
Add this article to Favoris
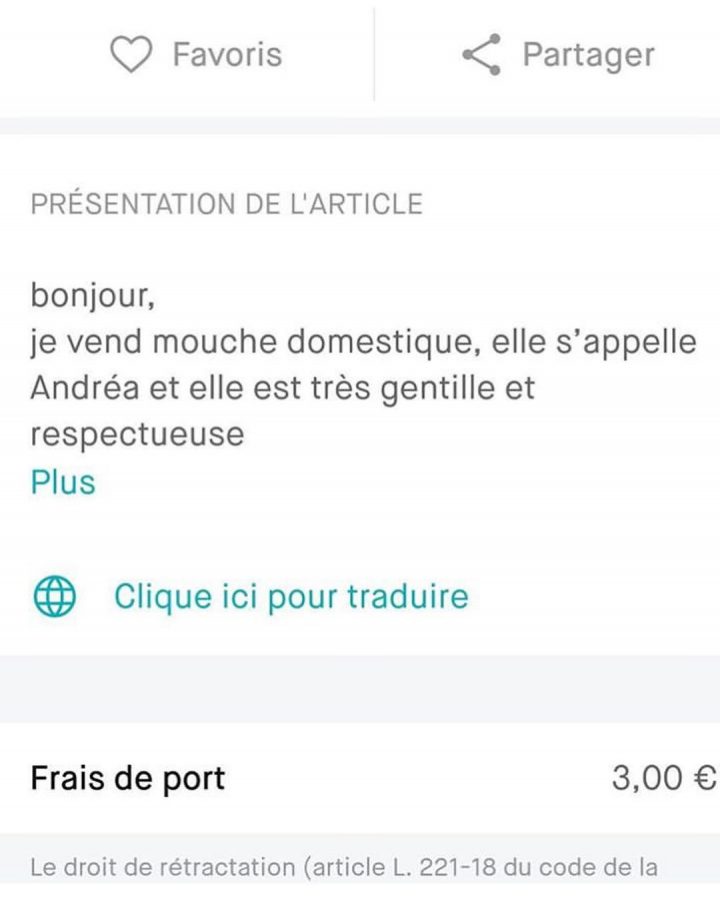[x=196, y=54]
